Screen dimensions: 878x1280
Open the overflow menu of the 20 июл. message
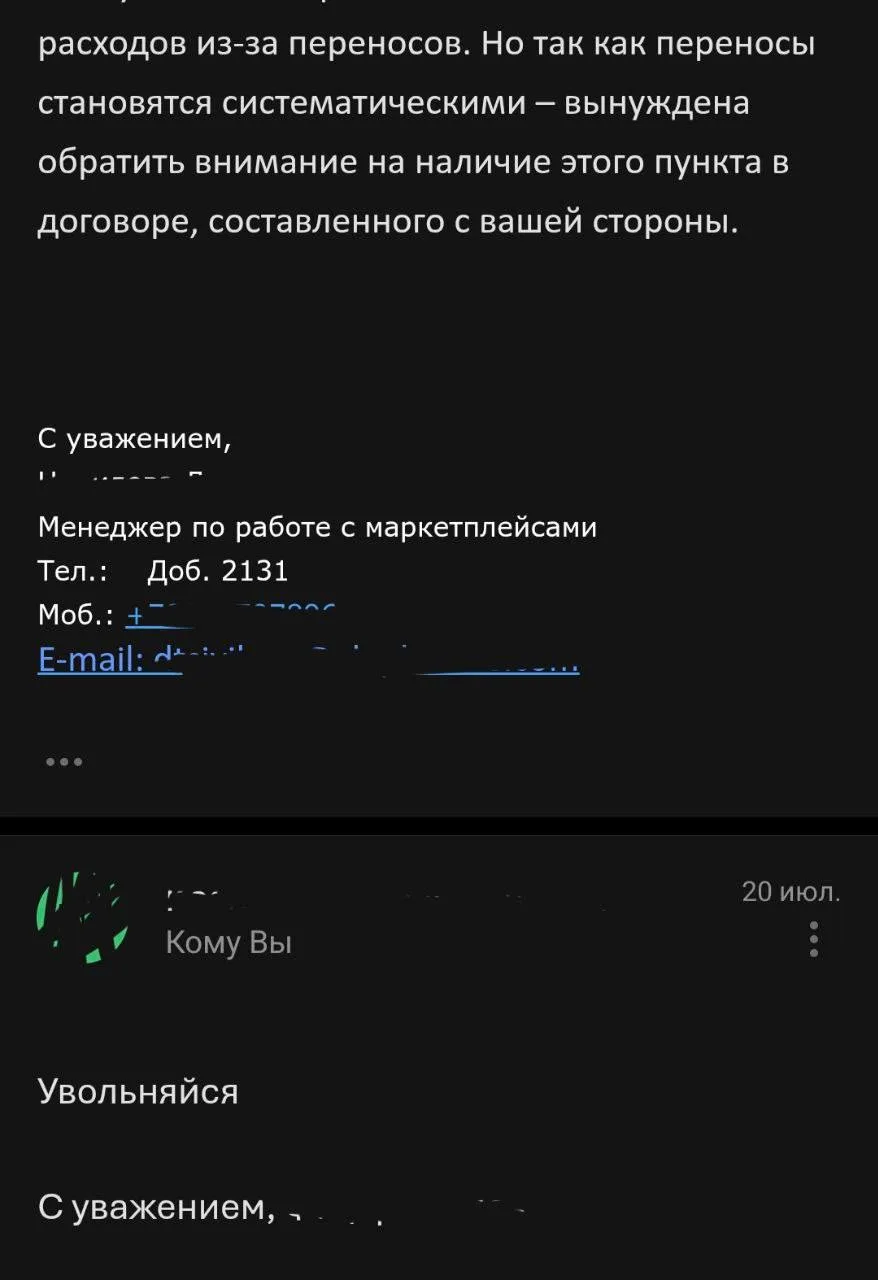pyautogui.click(x=814, y=940)
